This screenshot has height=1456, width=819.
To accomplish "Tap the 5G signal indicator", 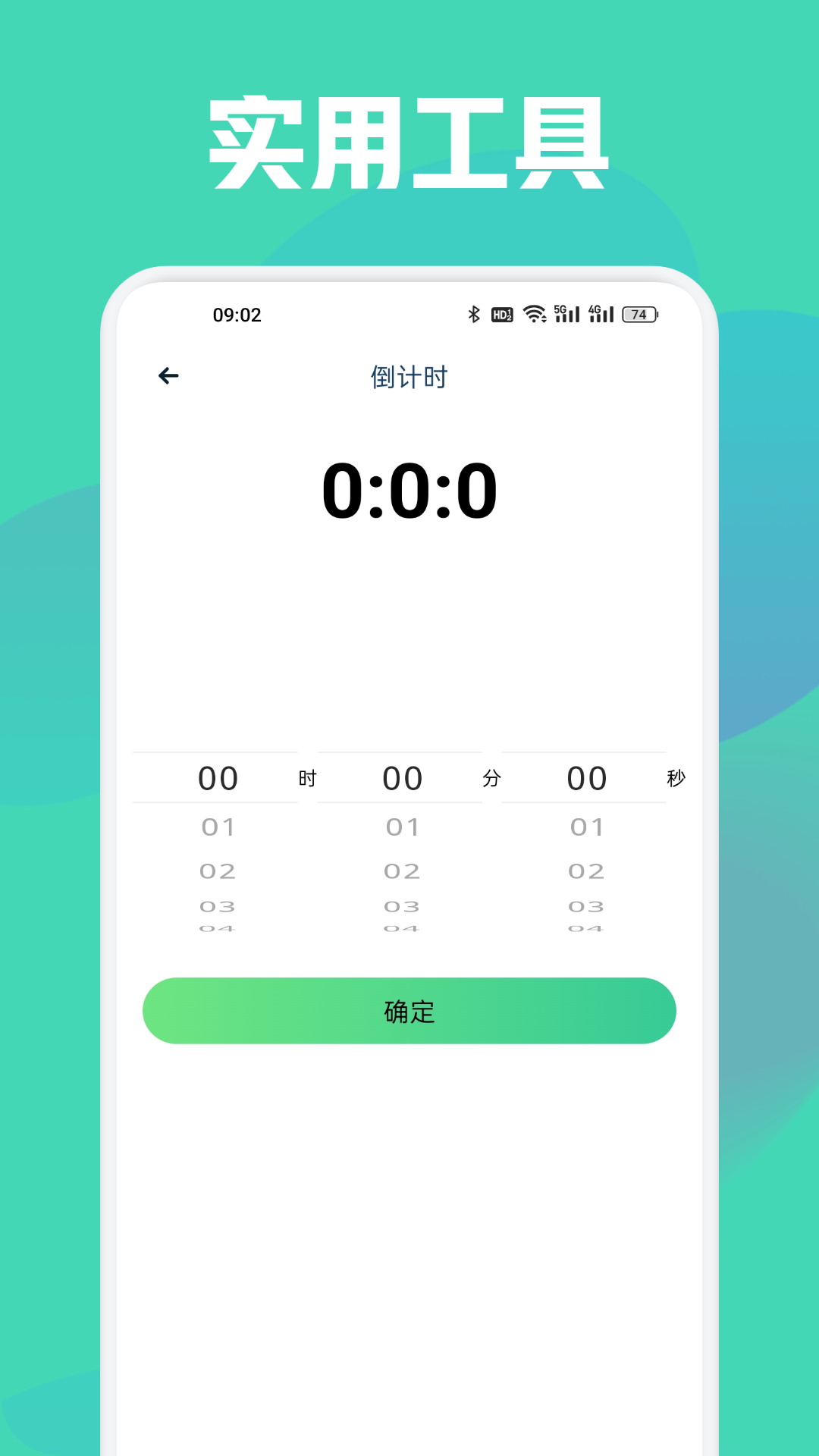I will [566, 313].
